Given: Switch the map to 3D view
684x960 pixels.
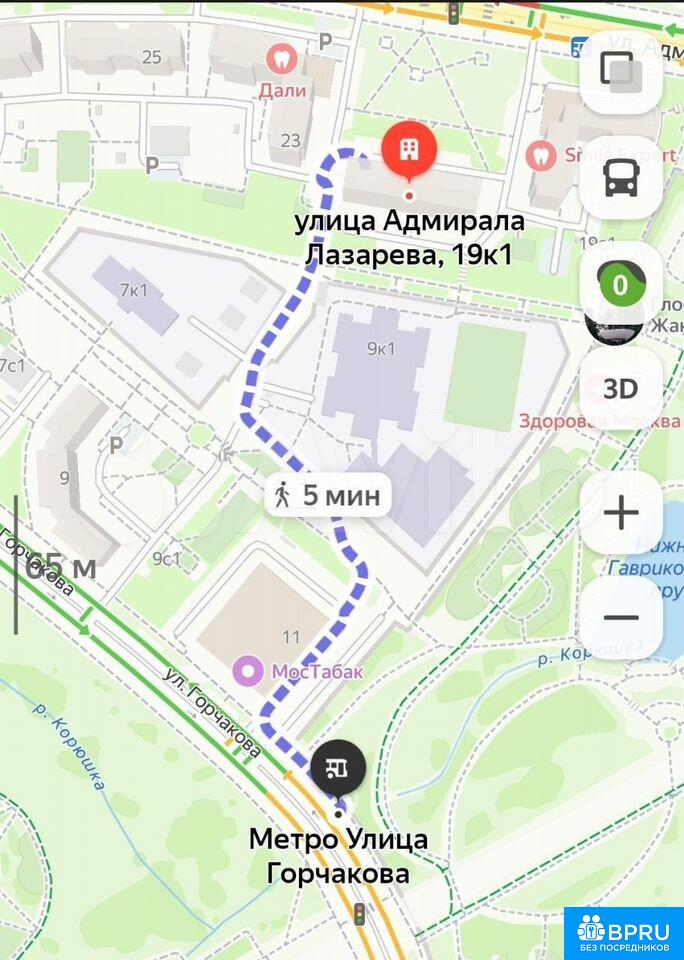Looking at the screenshot, I should coord(620,388).
